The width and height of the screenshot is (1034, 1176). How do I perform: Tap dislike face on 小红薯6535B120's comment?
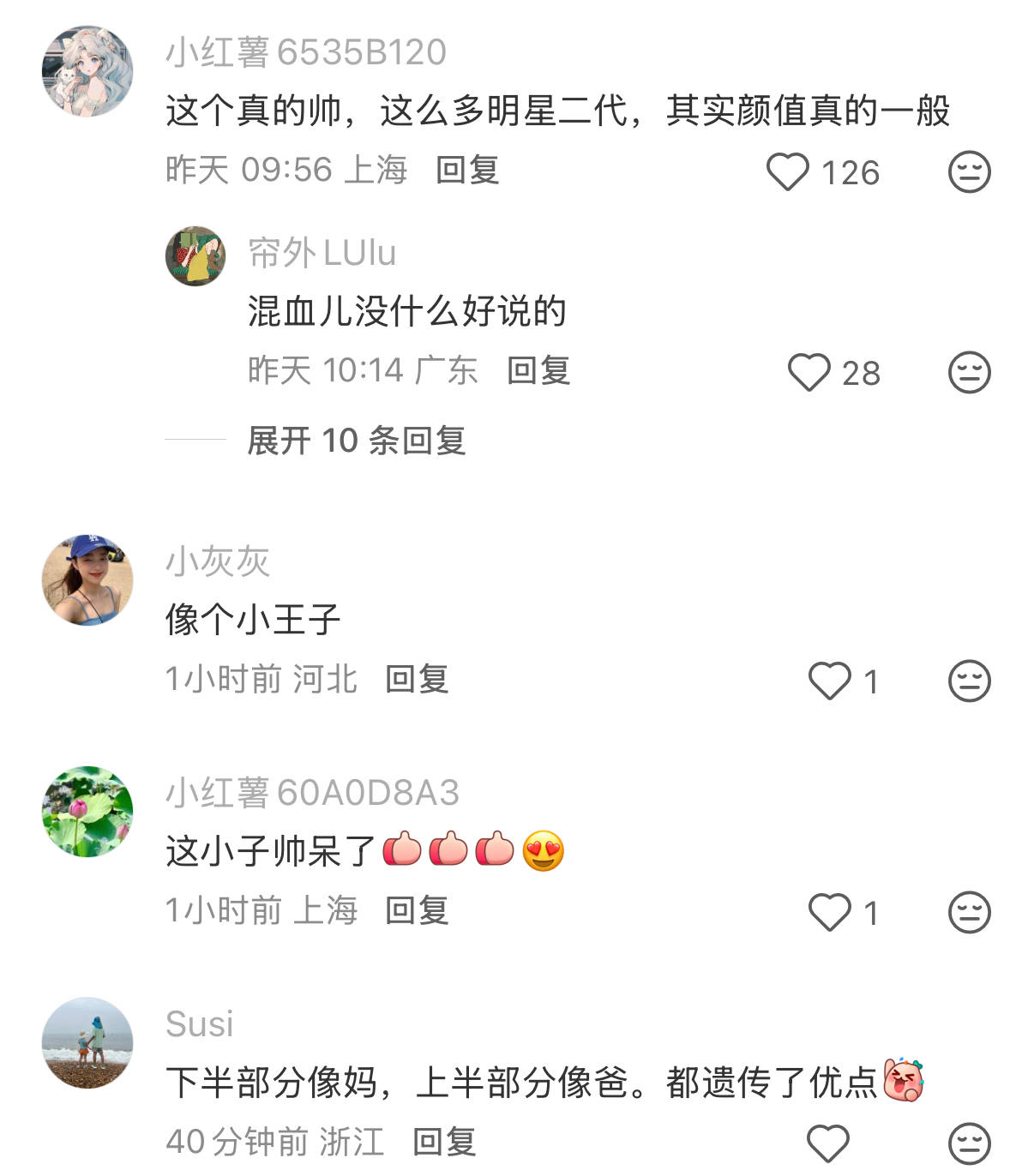pyautogui.click(x=969, y=172)
